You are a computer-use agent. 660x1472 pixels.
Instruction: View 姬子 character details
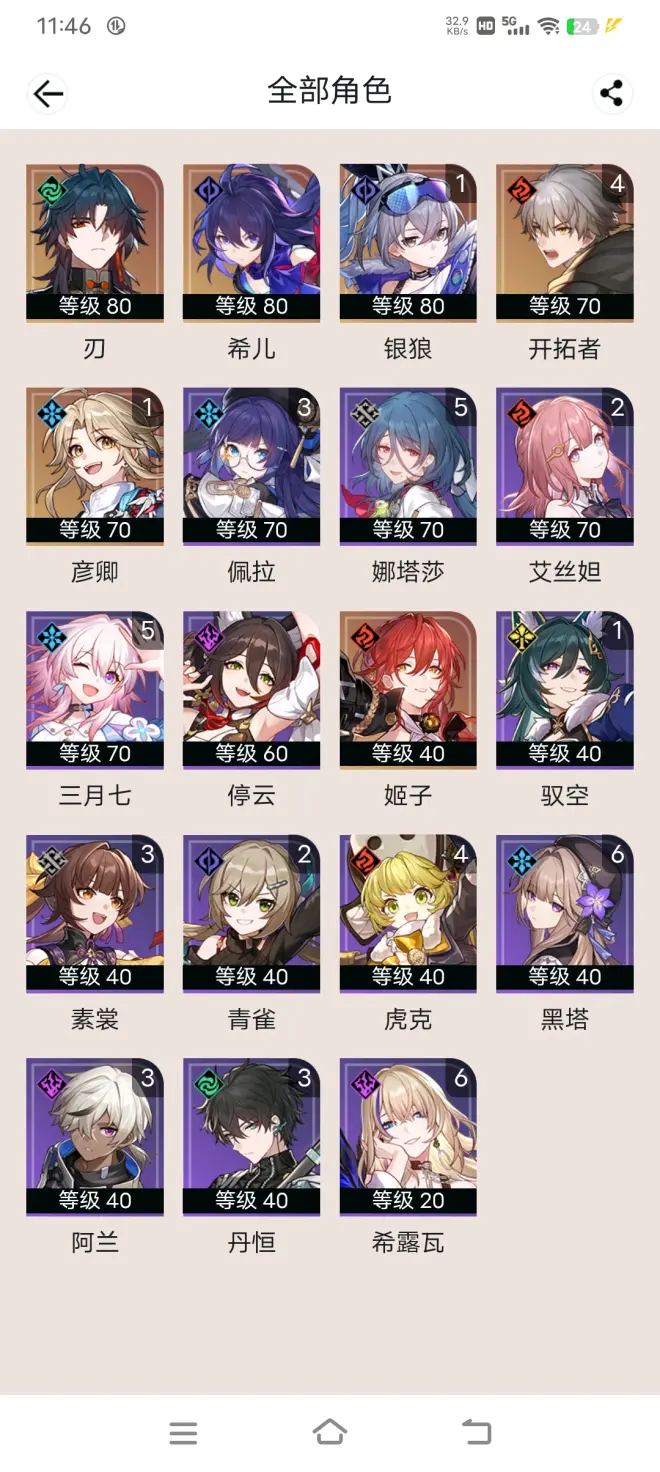408,690
